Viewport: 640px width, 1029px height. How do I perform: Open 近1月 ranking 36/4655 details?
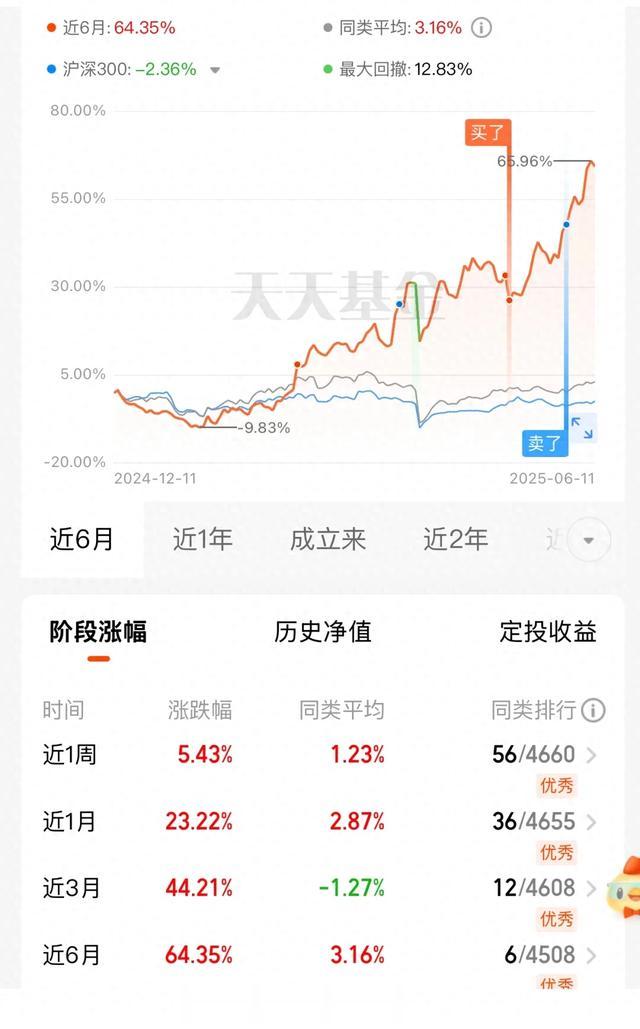[544, 822]
